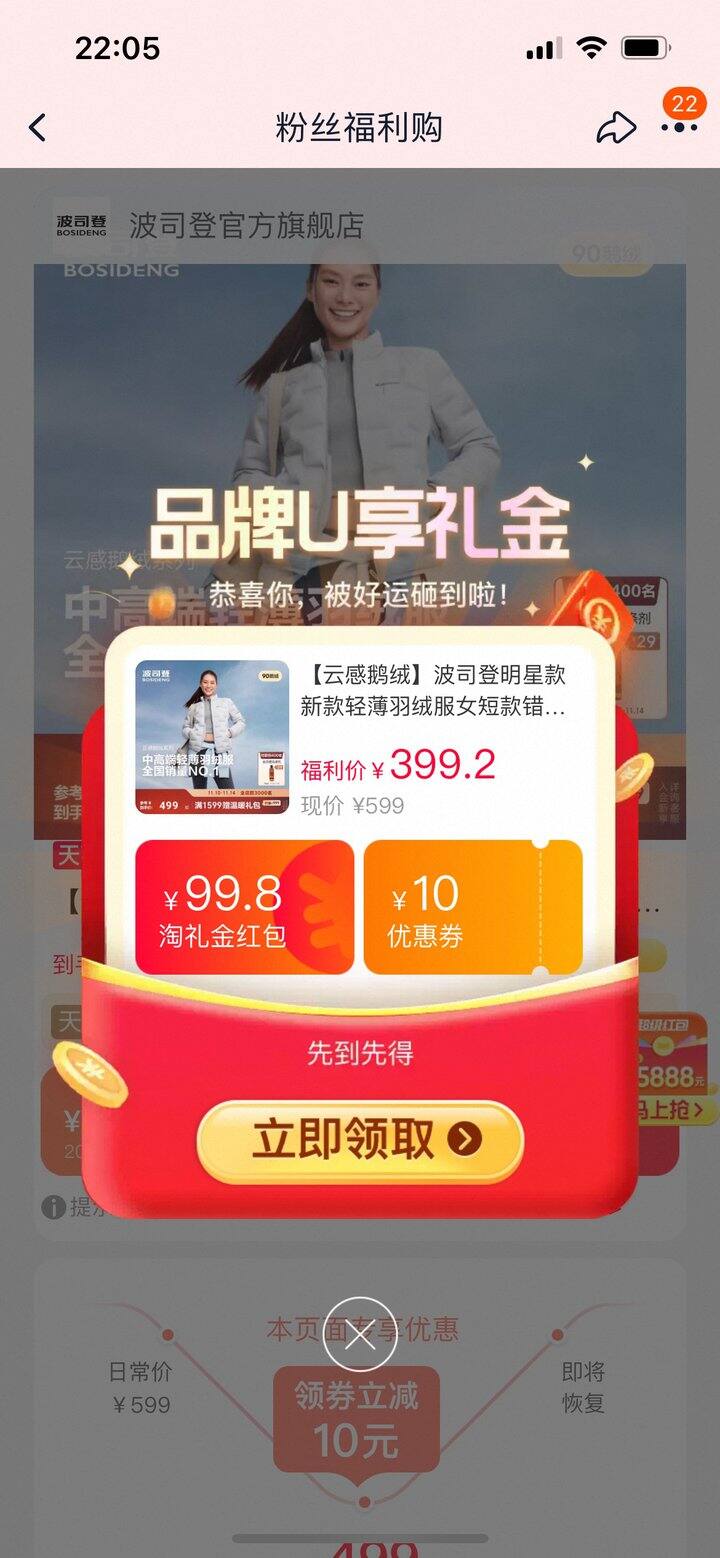Share this 粉丝福利购 page

pyautogui.click(x=616, y=128)
